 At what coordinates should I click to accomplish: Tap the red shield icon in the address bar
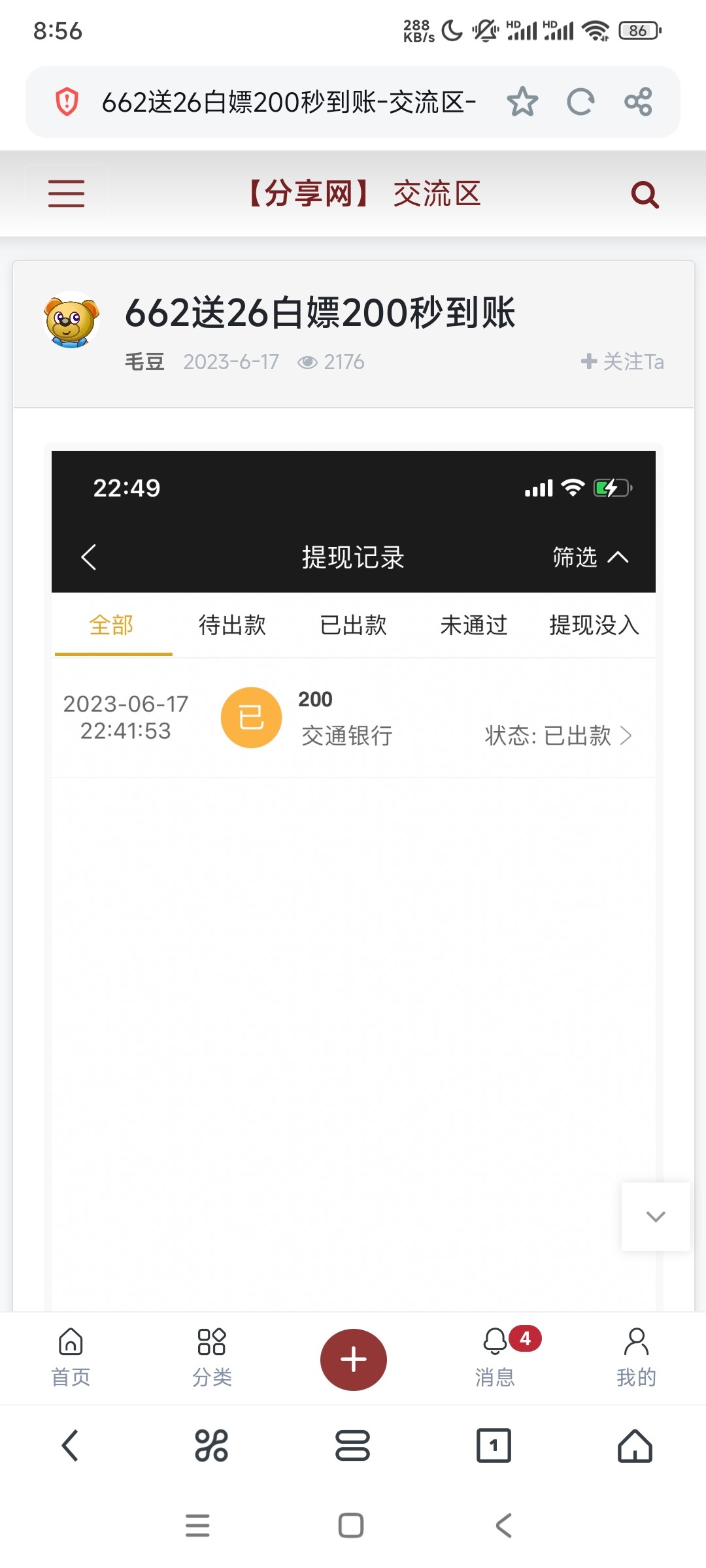point(67,102)
